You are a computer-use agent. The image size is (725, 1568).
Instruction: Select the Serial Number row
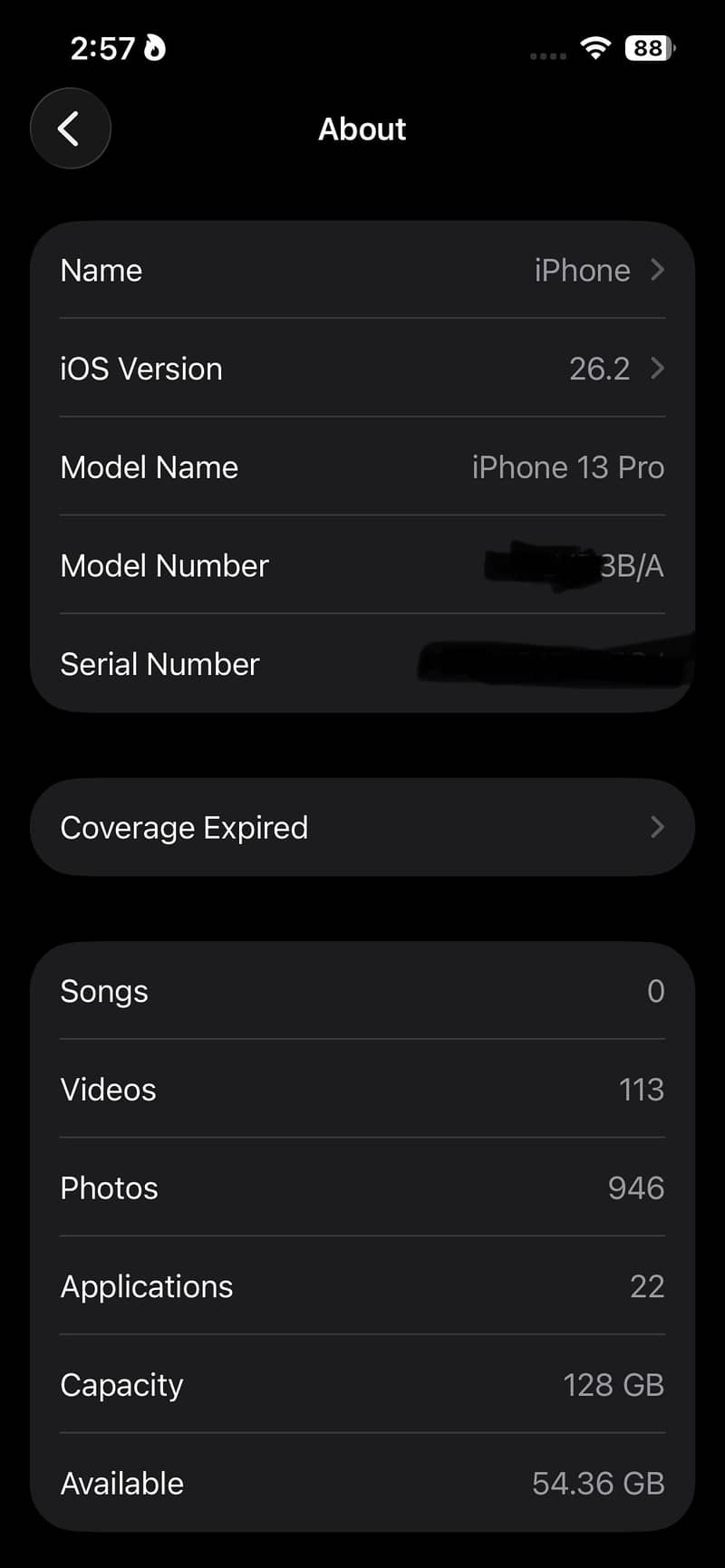click(x=362, y=663)
